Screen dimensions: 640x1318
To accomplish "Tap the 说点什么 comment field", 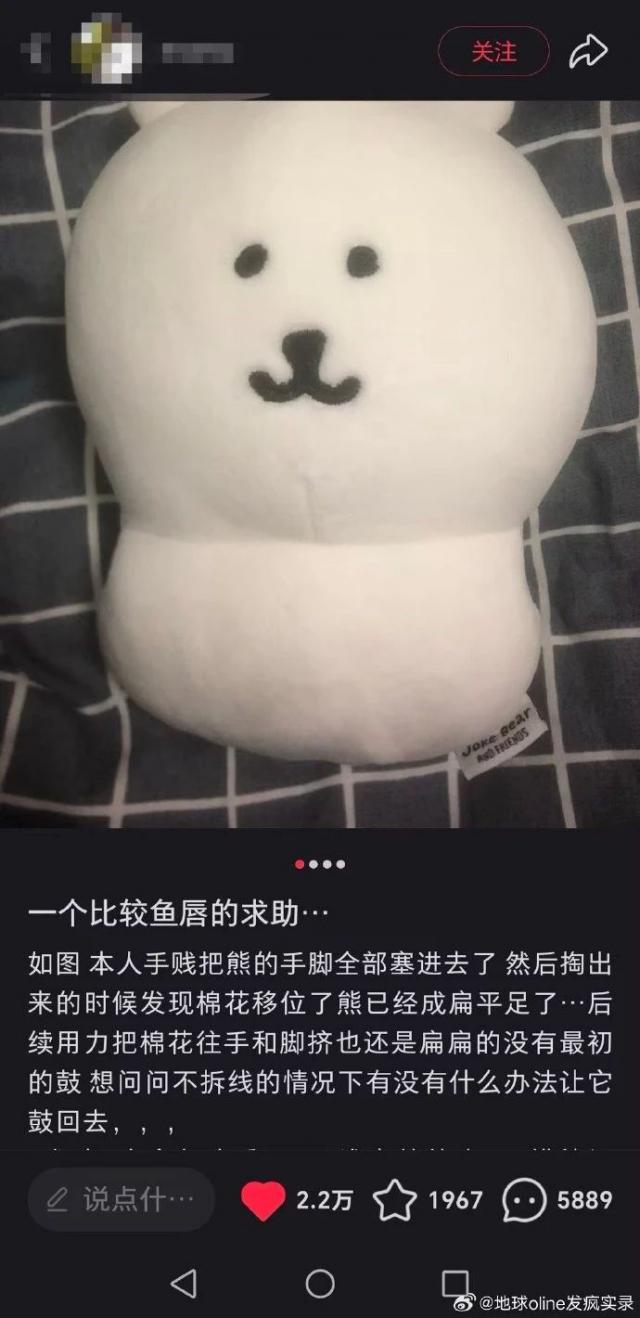I will [121, 1200].
